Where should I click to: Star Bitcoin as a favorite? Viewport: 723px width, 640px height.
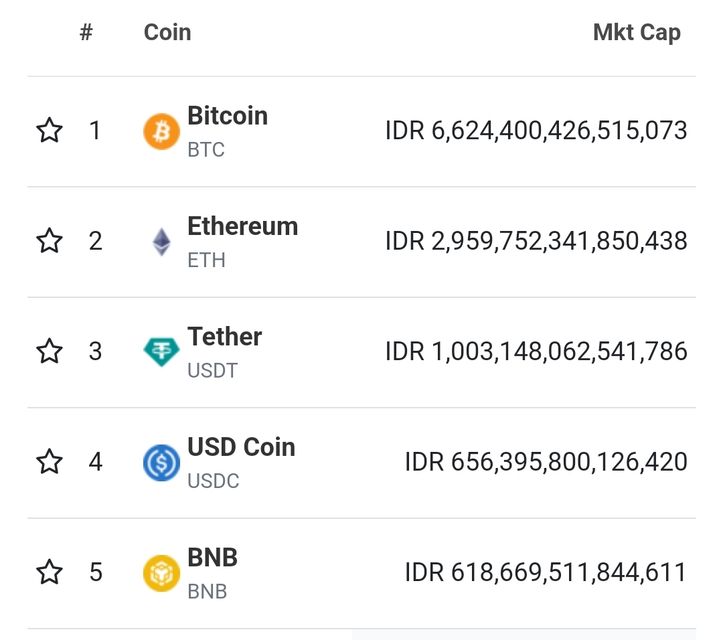coord(49,130)
